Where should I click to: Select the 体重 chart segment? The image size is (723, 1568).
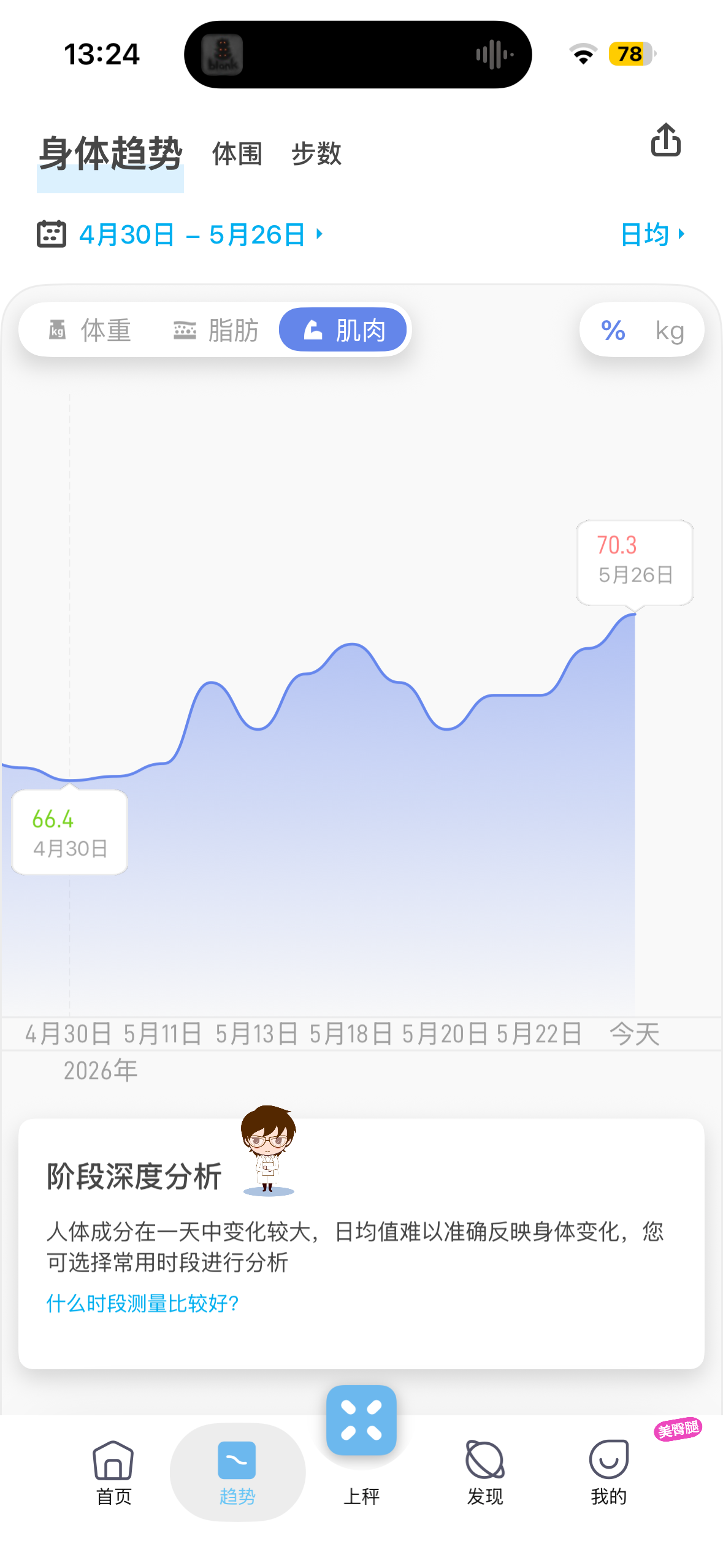(90, 330)
